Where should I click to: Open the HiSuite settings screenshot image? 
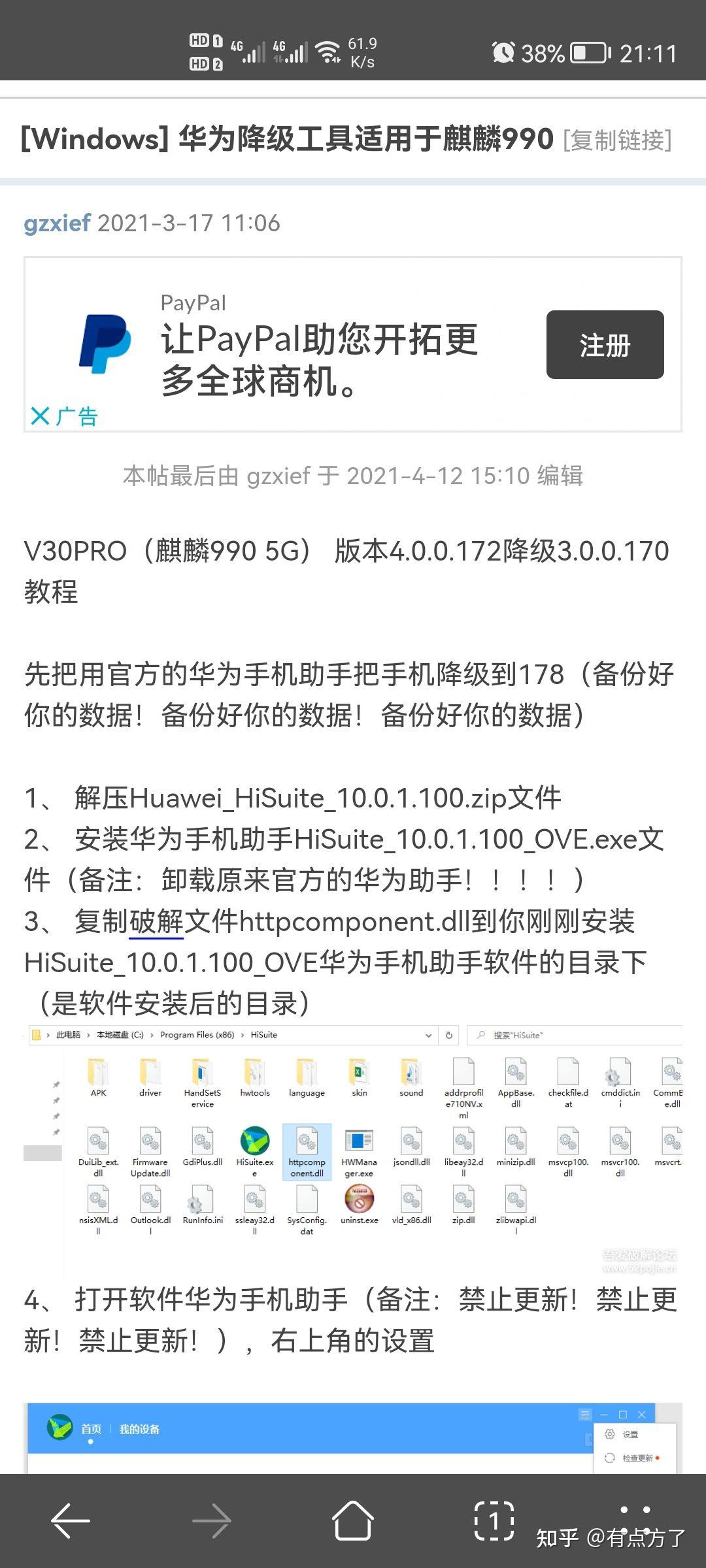353,1437
